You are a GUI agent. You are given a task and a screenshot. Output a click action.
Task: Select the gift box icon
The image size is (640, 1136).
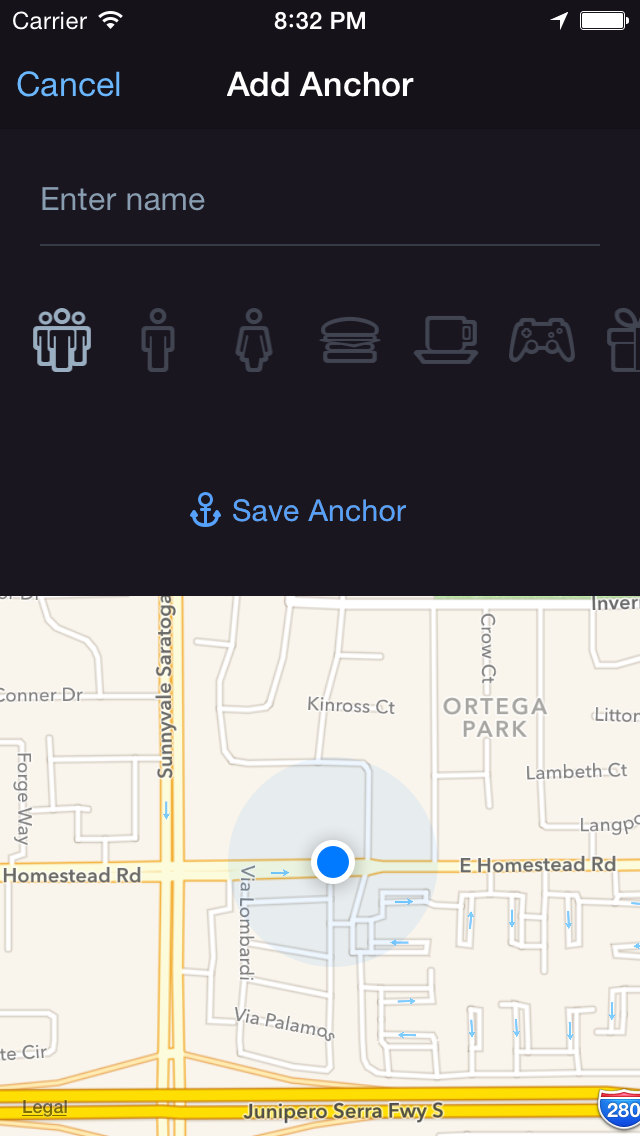[x=624, y=340]
